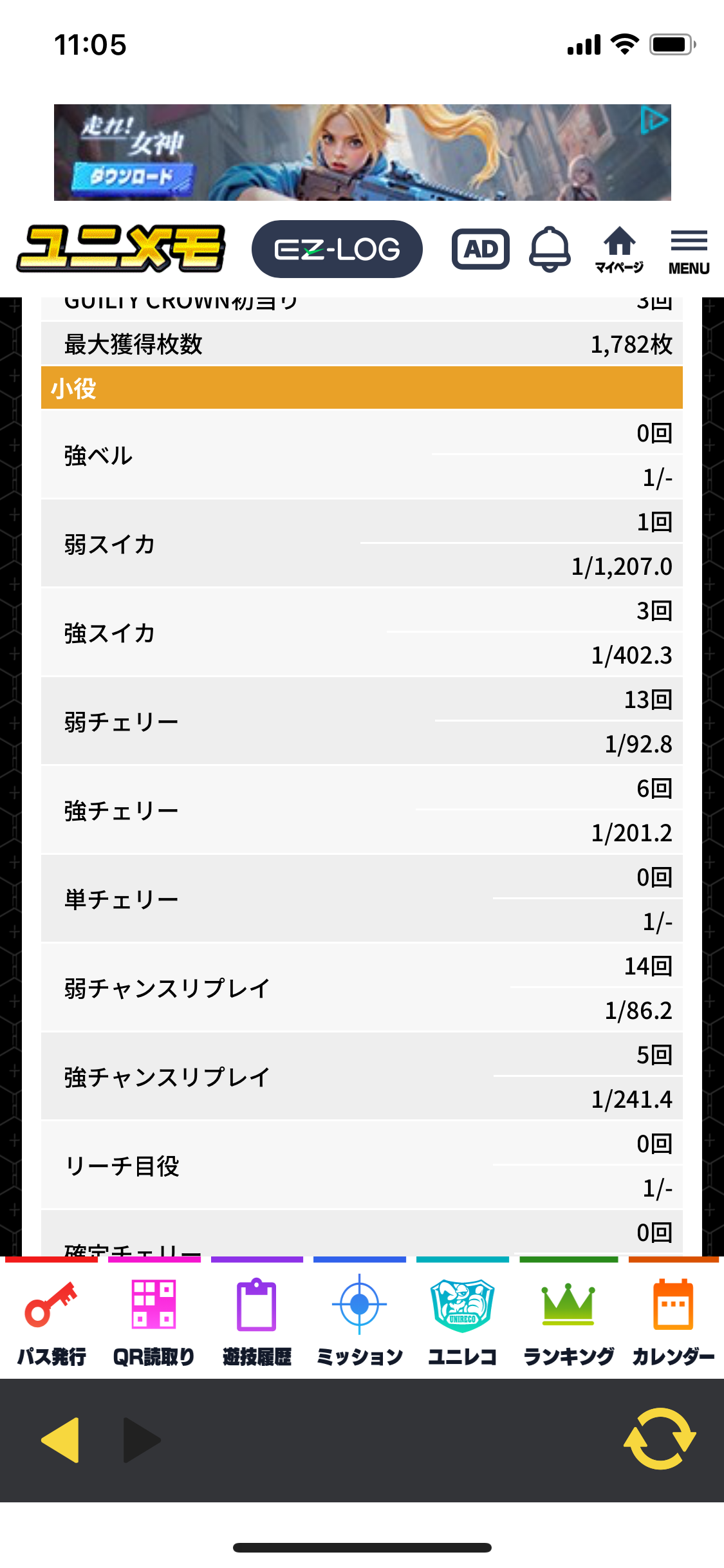Open QR読取り scanner

point(154,1320)
